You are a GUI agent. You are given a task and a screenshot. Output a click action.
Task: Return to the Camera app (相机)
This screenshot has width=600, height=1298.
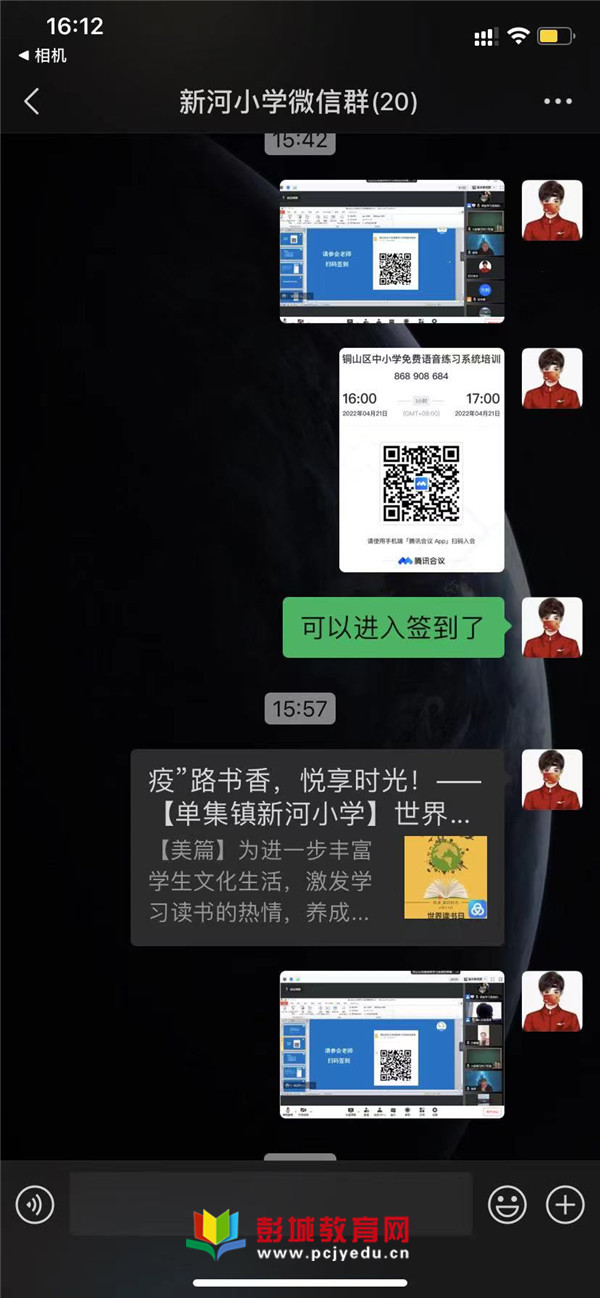(43, 56)
